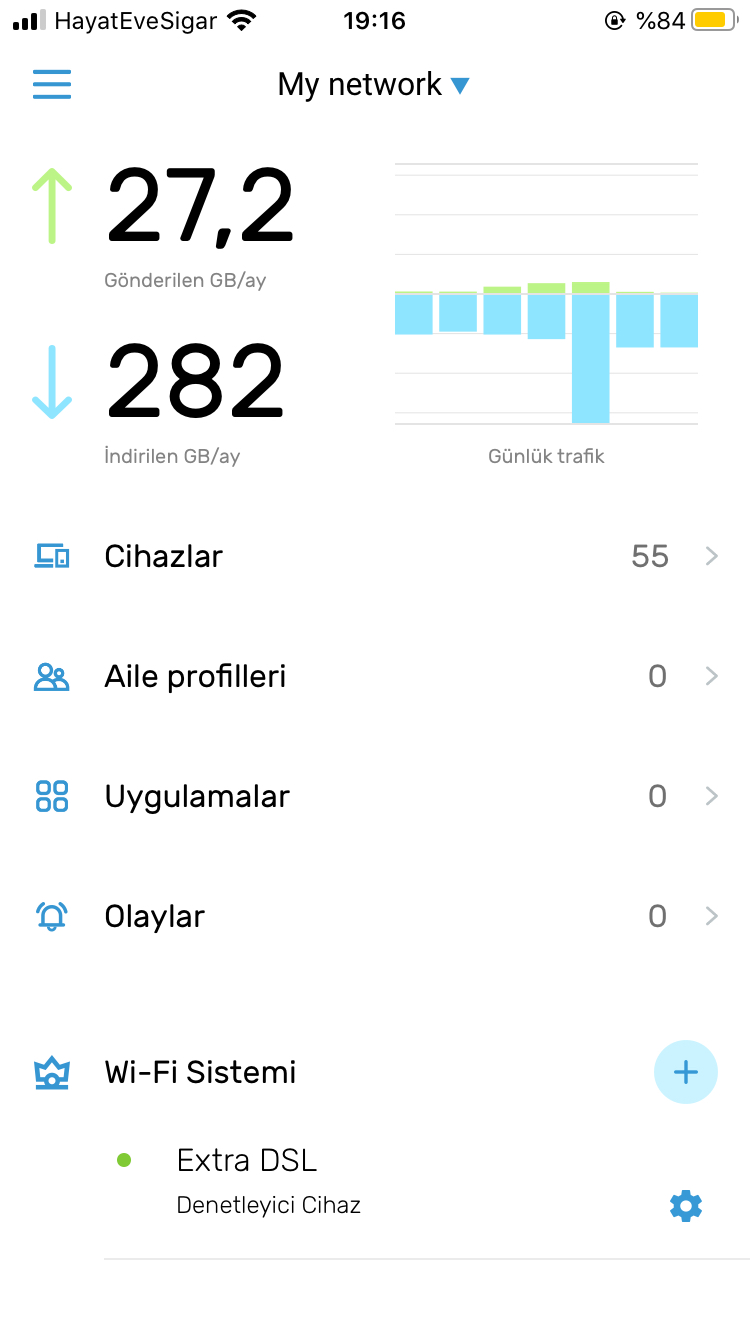Image resolution: width=750 pixels, height=1334 pixels.
Task: Open Aile profilleri row
Action: click(x=375, y=676)
